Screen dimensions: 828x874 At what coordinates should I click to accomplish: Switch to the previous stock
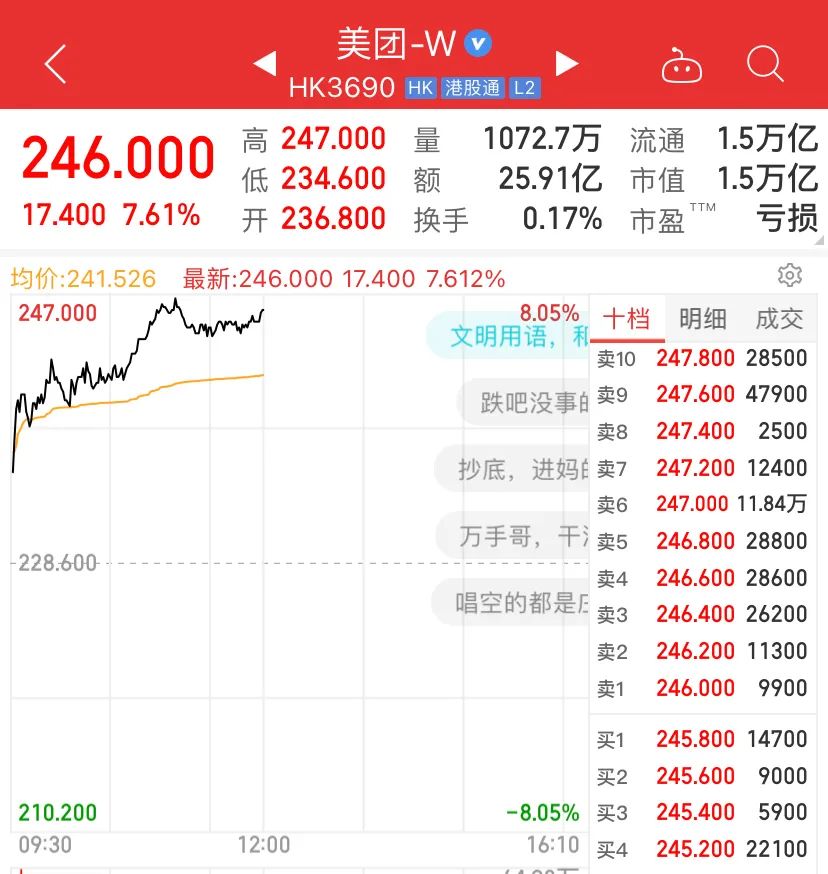[x=264, y=64]
